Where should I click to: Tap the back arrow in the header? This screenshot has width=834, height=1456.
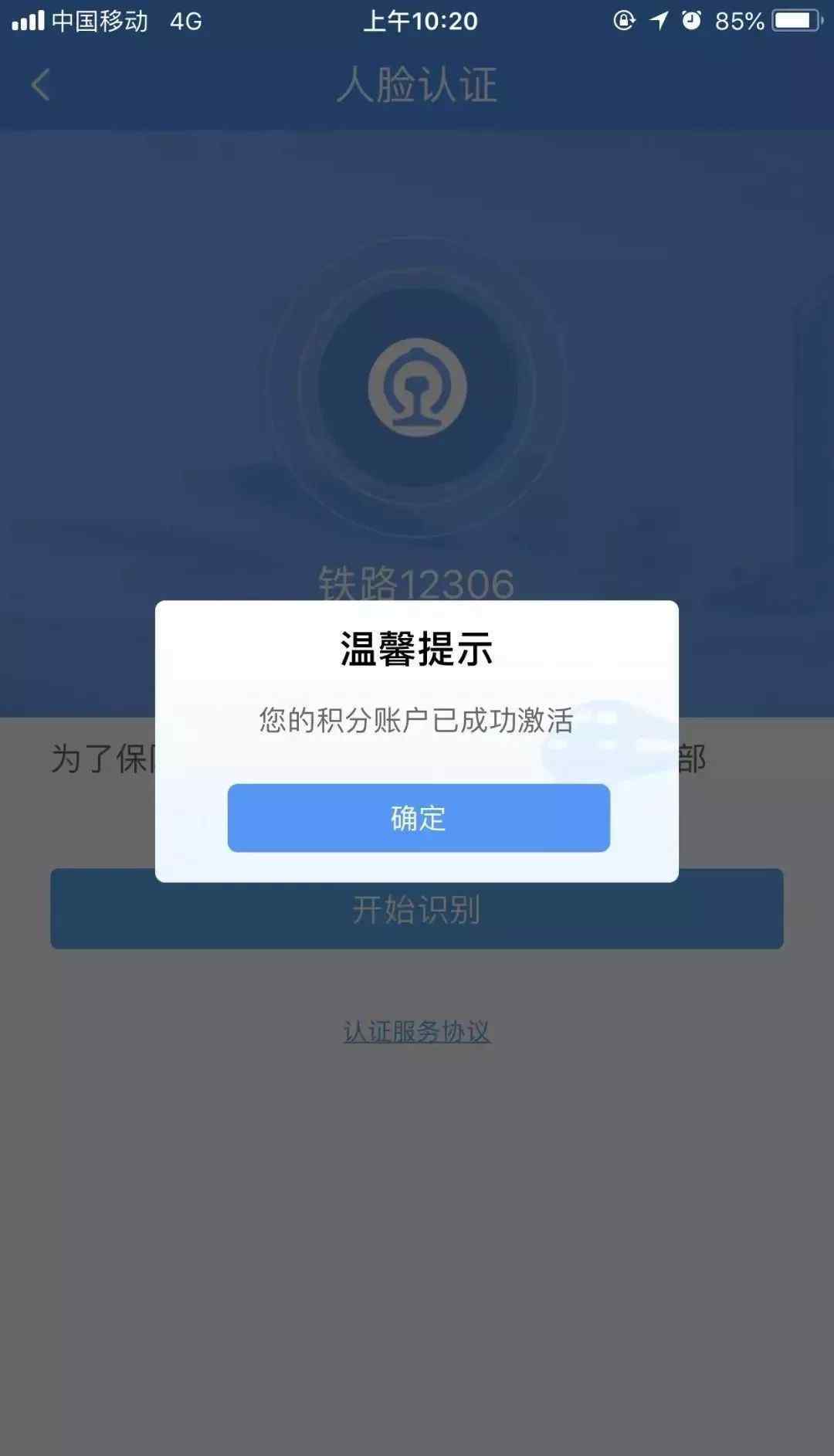pyautogui.click(x=41, y=85)
